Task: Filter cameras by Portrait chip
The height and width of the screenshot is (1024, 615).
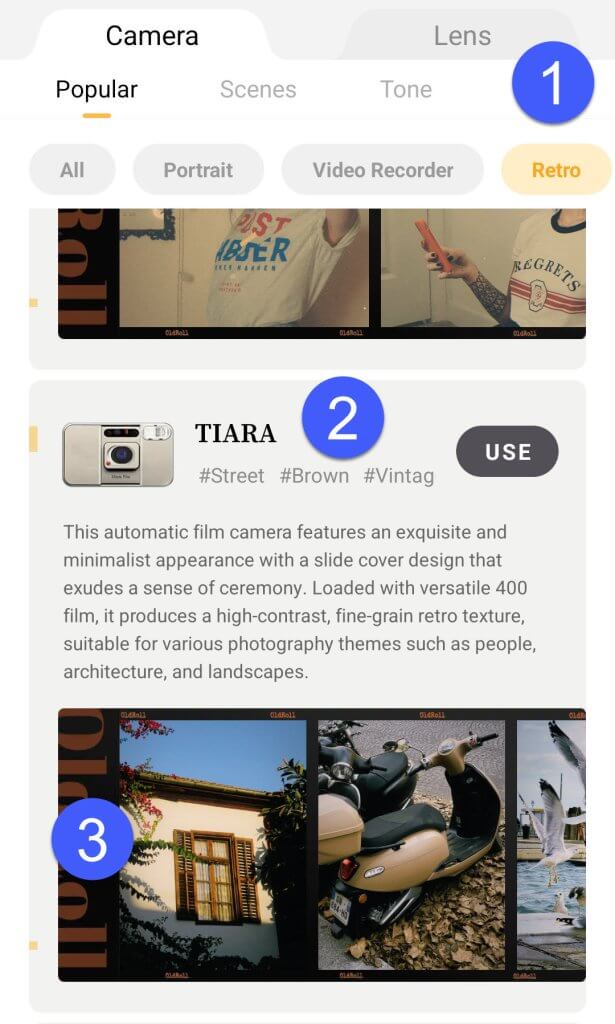Action: [198, 170]
